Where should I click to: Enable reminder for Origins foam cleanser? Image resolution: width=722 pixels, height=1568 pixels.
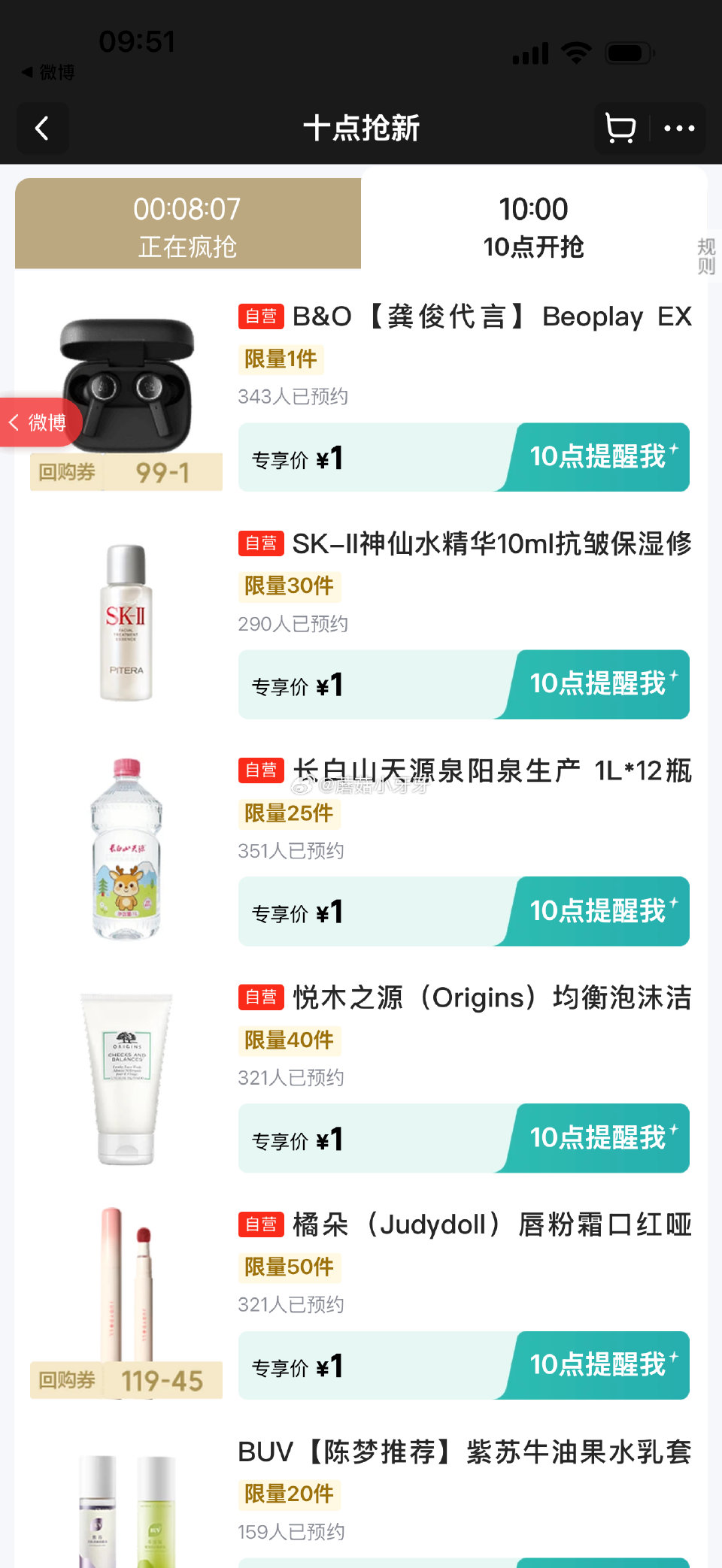point(598,1138)
